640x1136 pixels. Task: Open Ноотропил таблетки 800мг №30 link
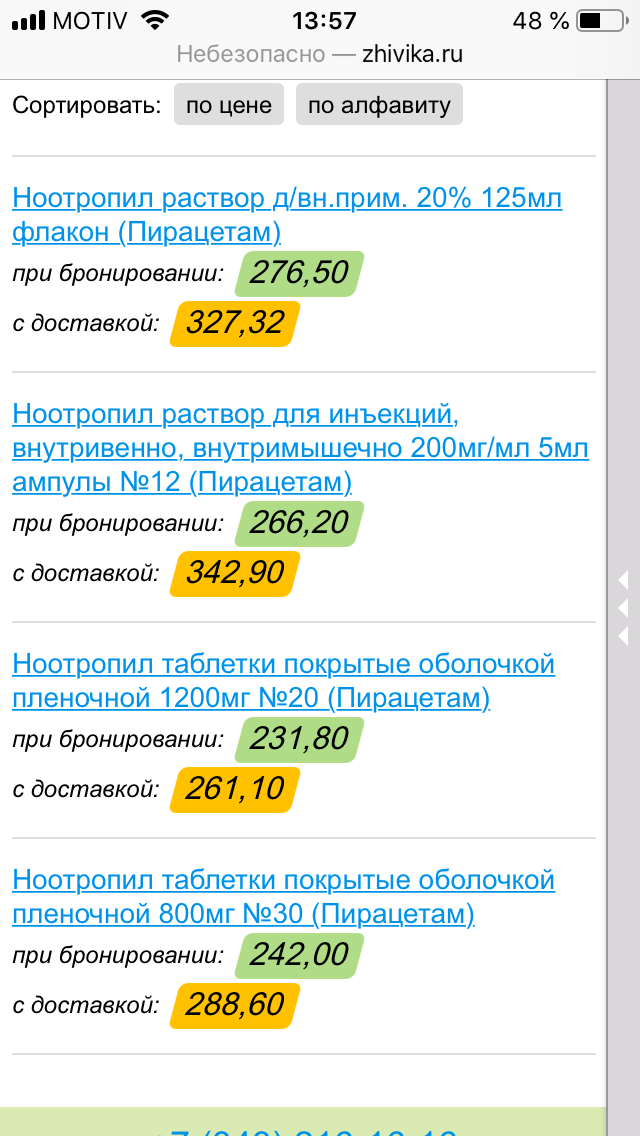click(x=284, y=898)
